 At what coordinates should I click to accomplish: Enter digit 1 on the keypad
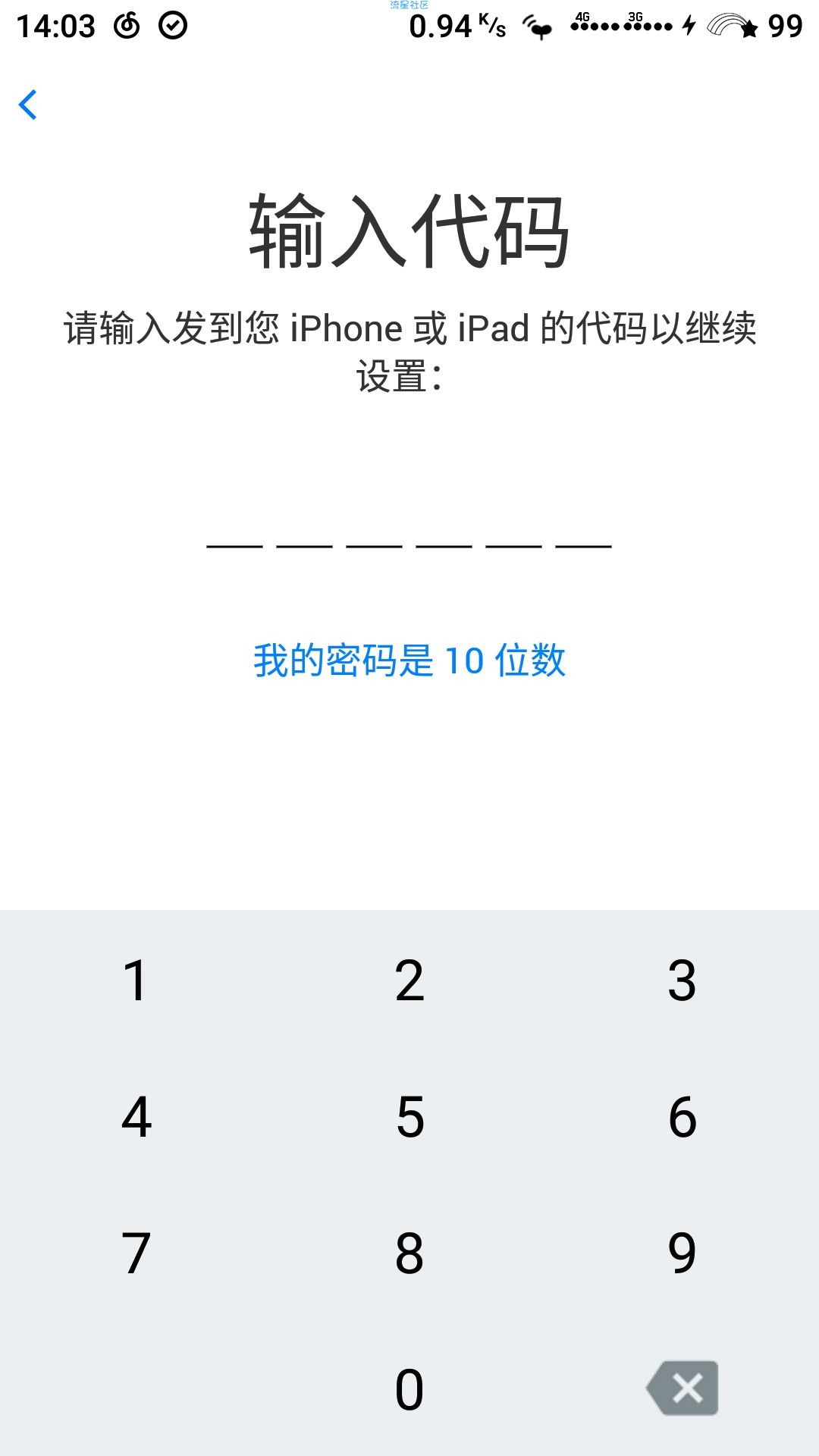pyautogui.click(x=136, y=980)
